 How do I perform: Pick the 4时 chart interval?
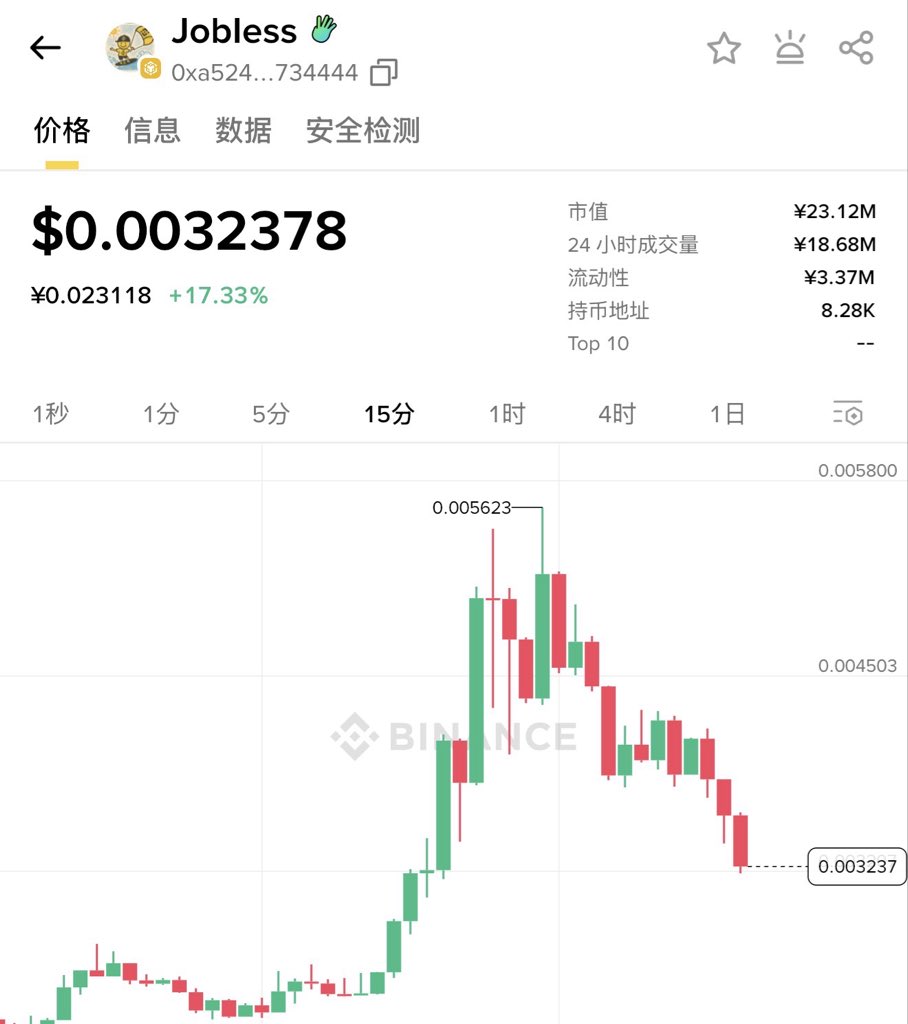point(616,414)
